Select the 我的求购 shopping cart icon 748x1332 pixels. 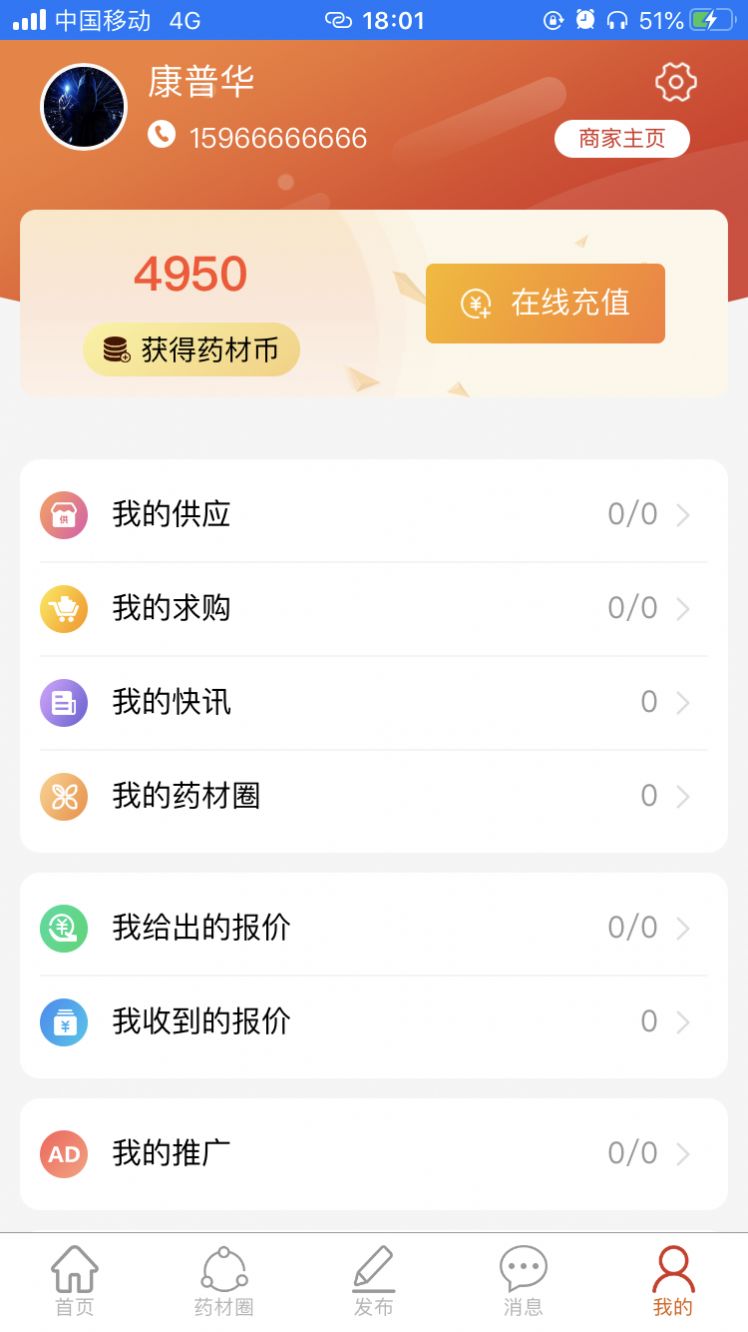click(x=63, y=609)
